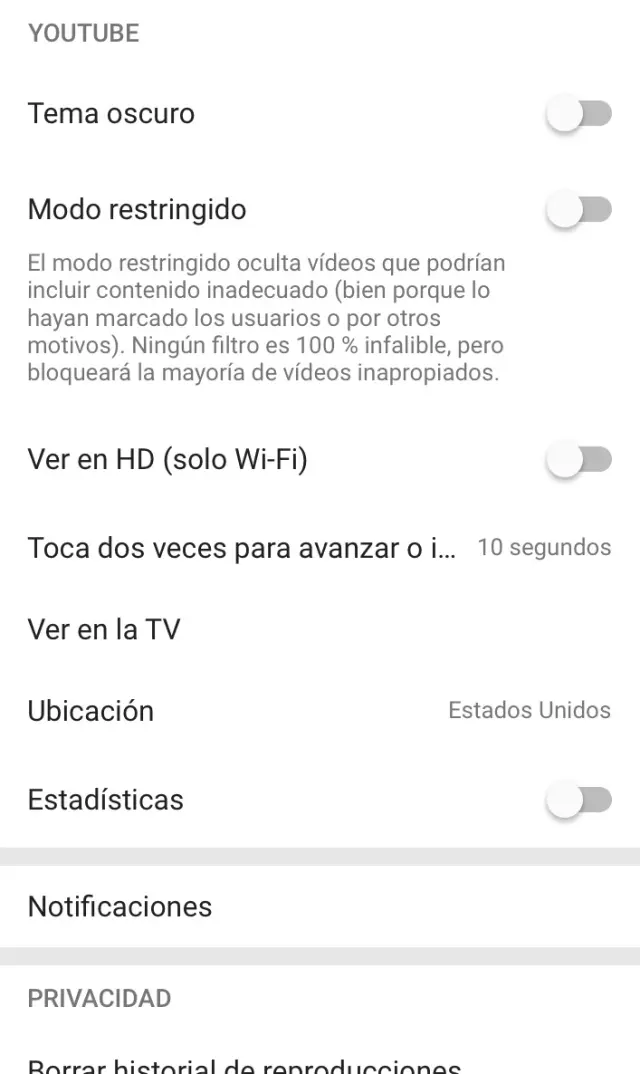Toggle Ver en HD (solo Wi-Fi)
Screen dimensions: 640x1074
[579, 460]
